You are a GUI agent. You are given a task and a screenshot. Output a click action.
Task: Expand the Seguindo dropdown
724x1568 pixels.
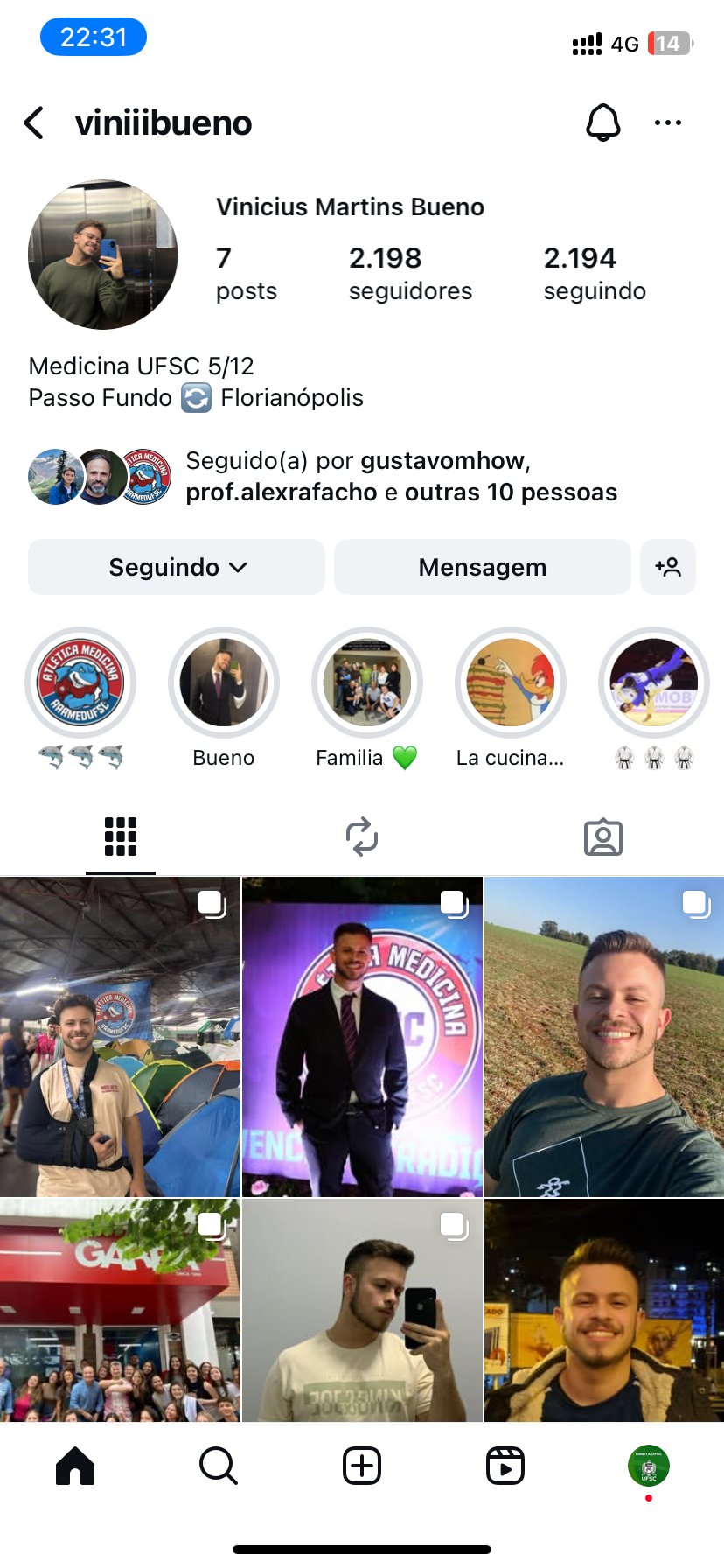coord(177,567)
